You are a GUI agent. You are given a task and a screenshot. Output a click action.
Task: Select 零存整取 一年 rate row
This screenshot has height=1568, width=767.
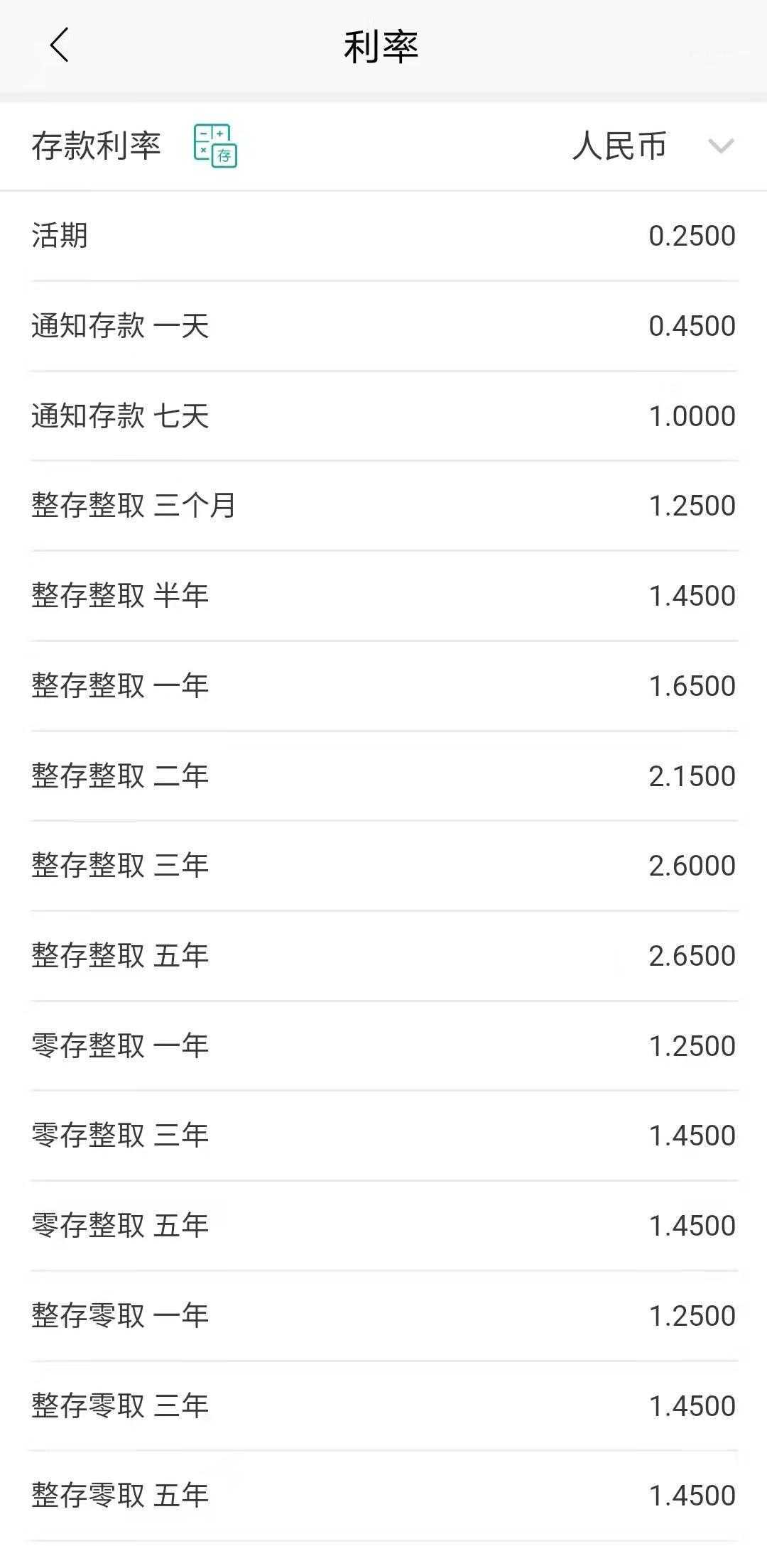coord(383,1045)
